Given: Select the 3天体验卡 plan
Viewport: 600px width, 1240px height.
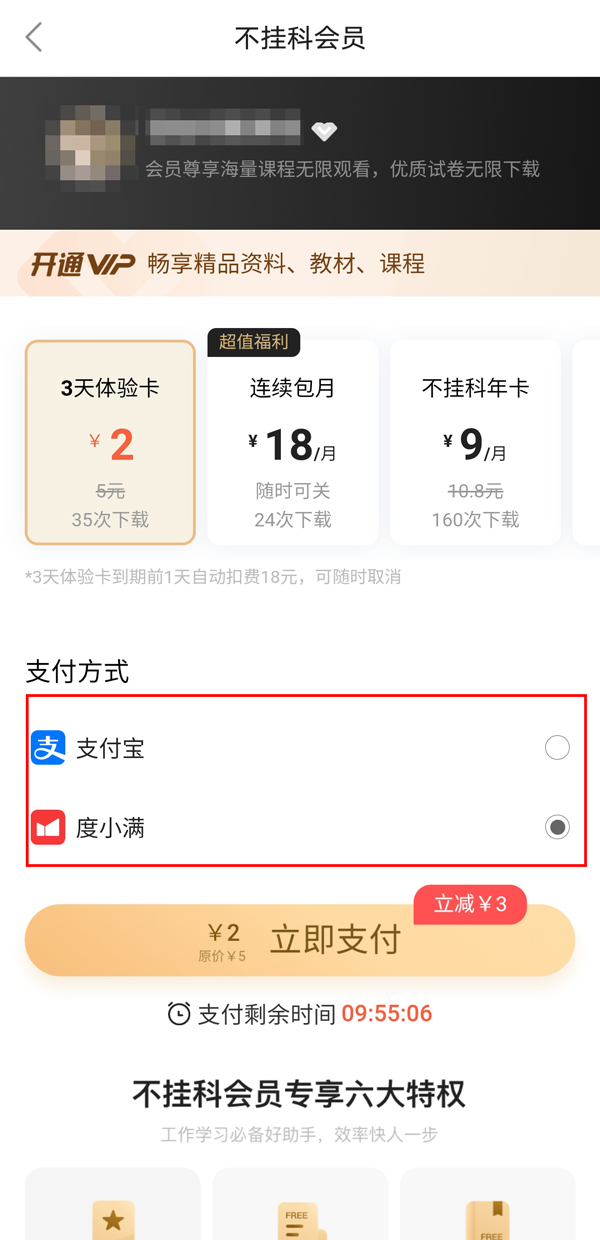Looking at the screenshot, I should pyautogui.click(x=110, y=442).
